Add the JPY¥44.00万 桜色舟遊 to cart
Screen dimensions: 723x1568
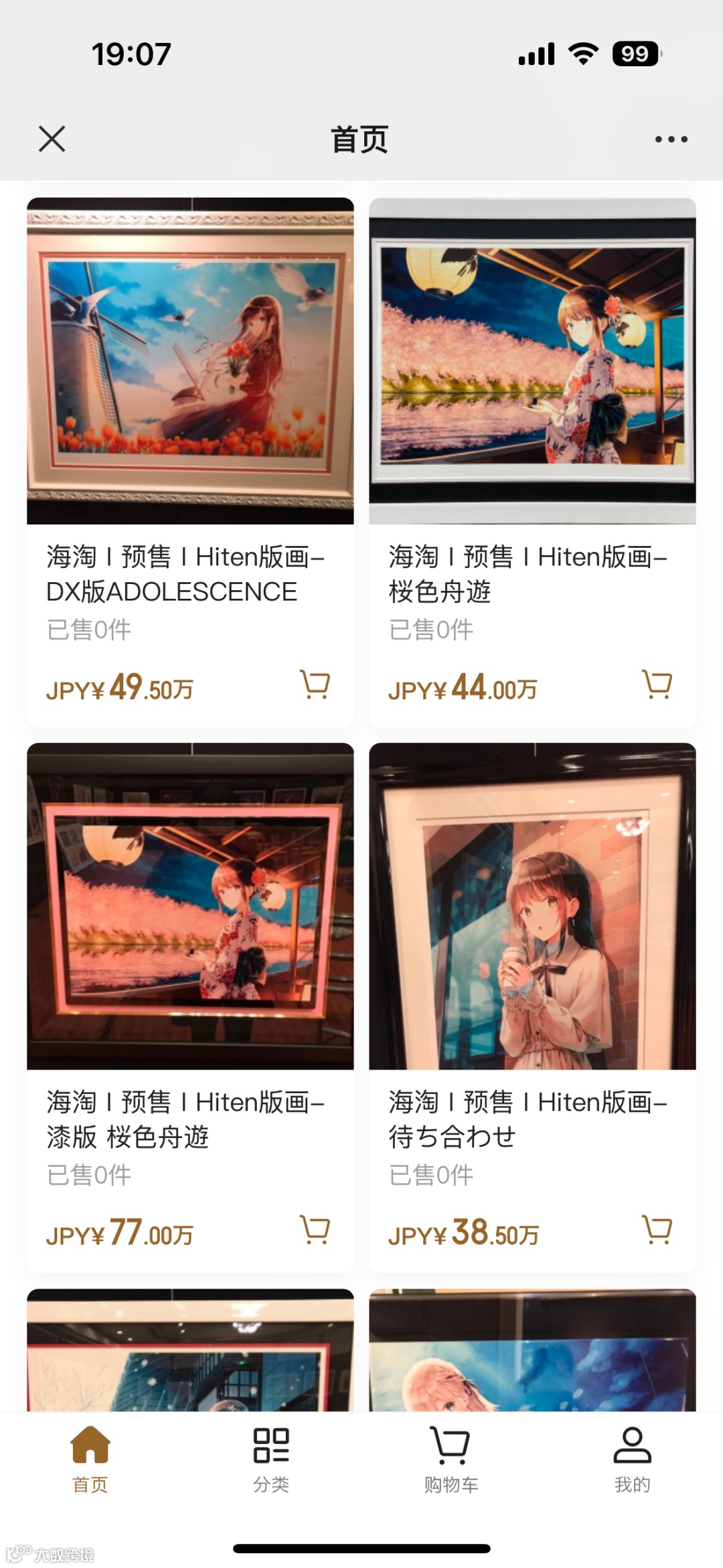tap(657, 685)
